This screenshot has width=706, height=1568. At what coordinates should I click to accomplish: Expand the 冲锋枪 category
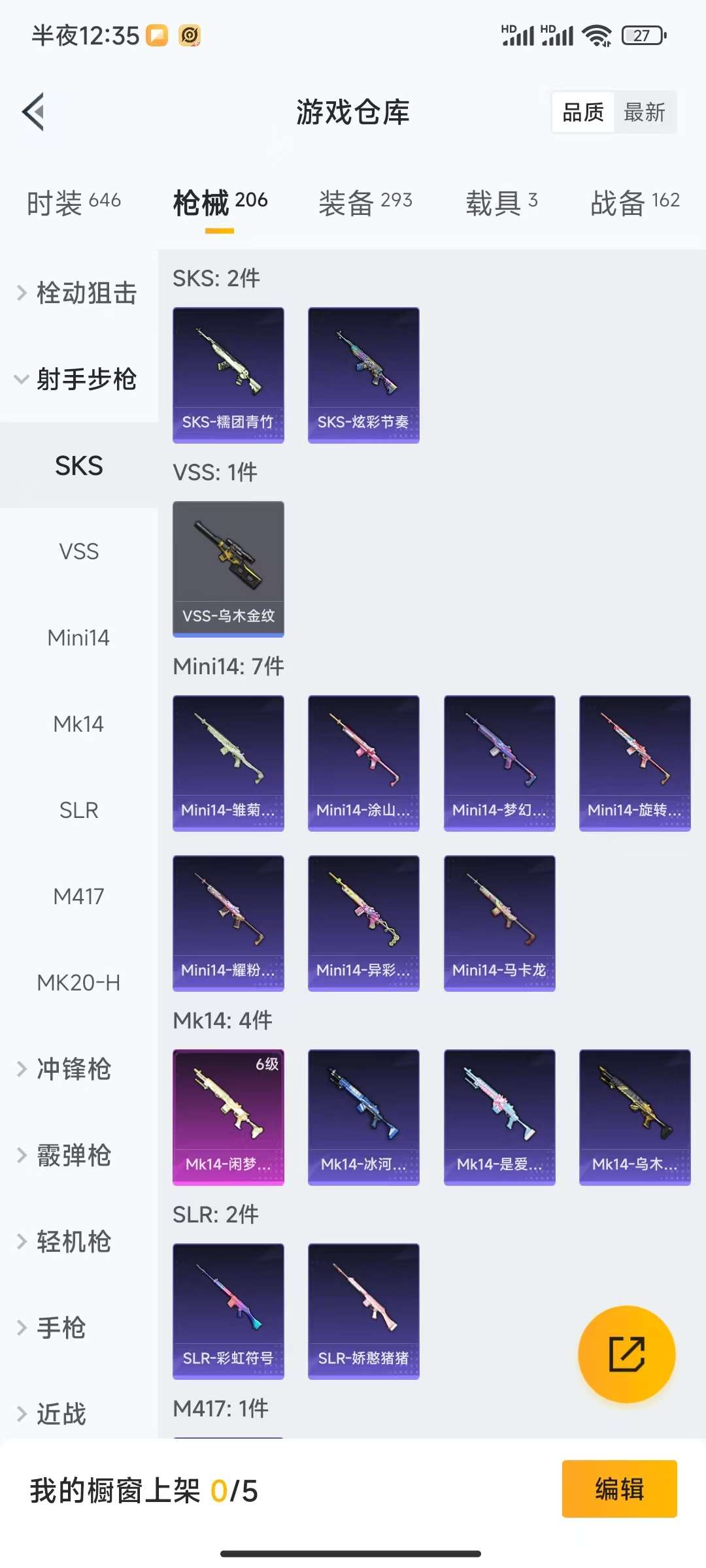pos(72,1069)
